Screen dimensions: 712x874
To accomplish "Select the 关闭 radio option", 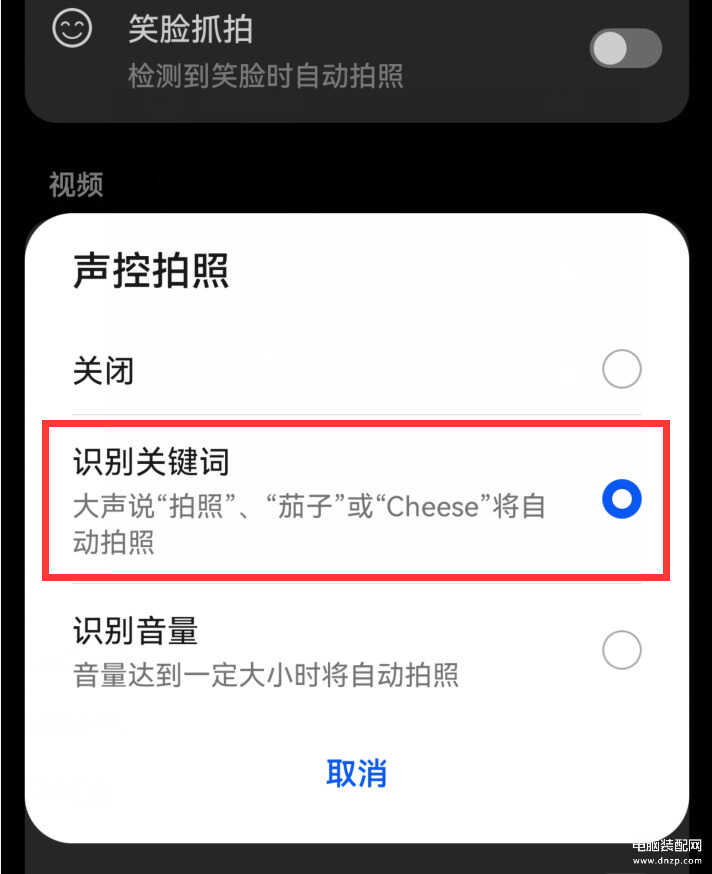I will click(621, 370).
